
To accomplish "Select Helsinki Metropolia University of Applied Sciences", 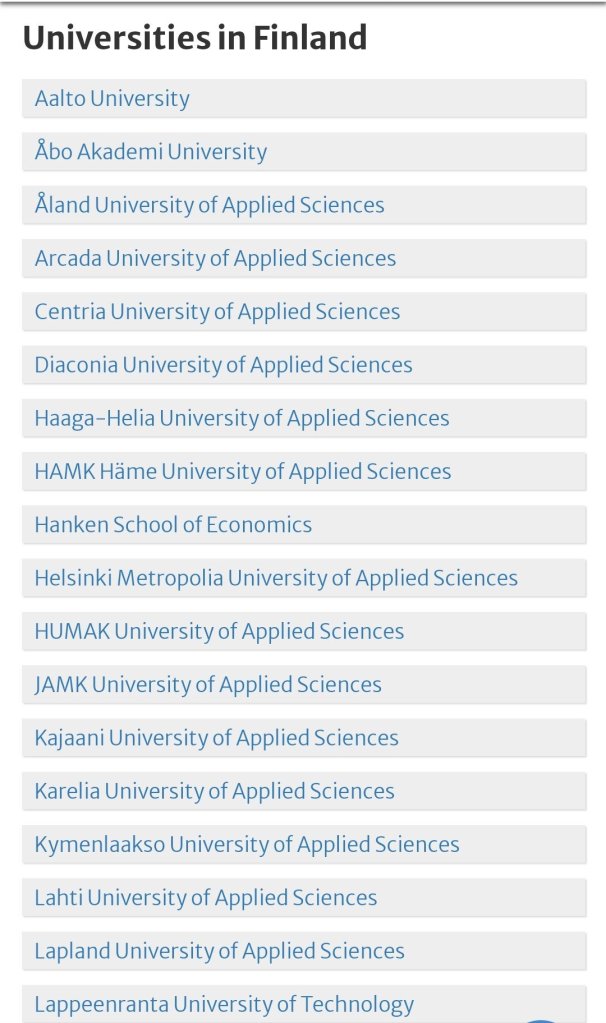I will (276, 578).
